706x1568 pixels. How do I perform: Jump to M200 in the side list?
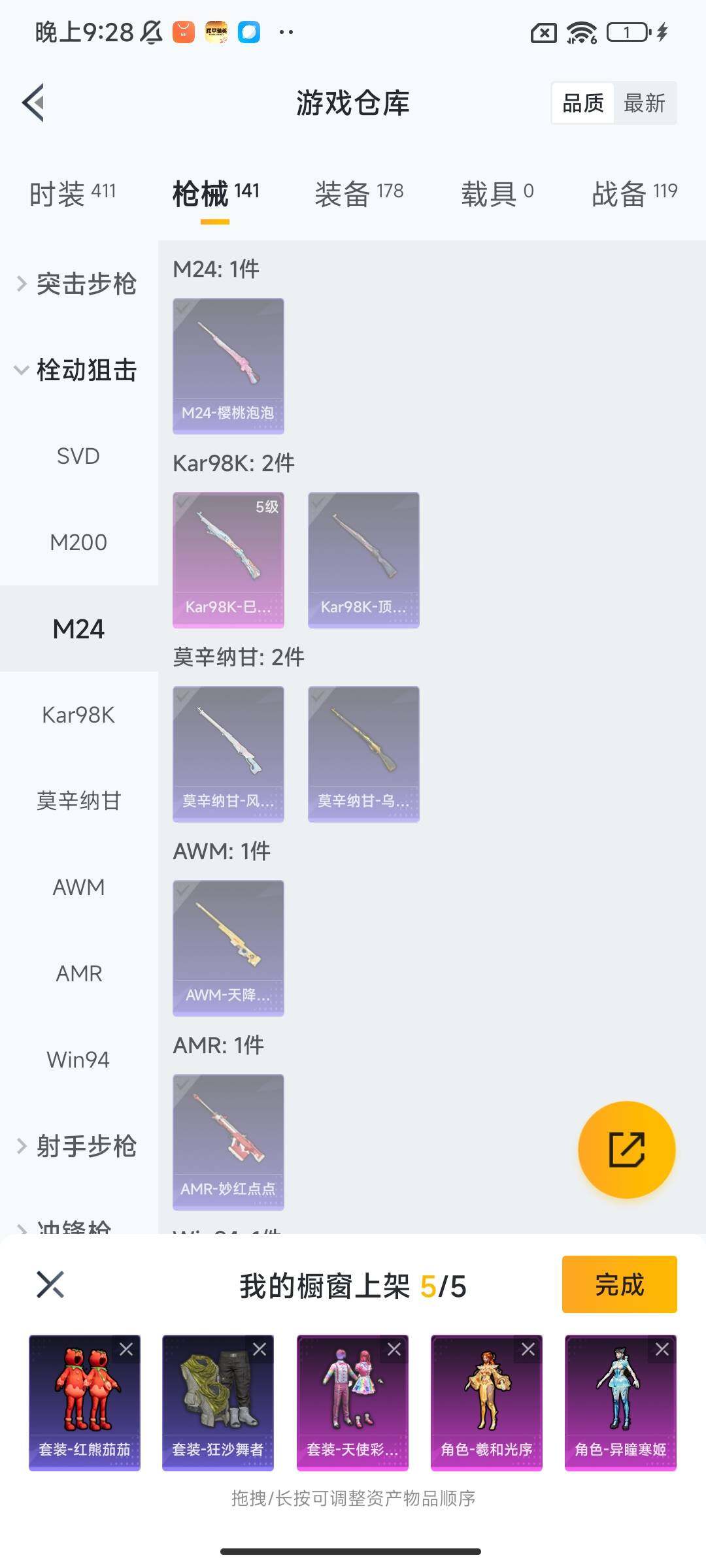(x=78, y=542)
